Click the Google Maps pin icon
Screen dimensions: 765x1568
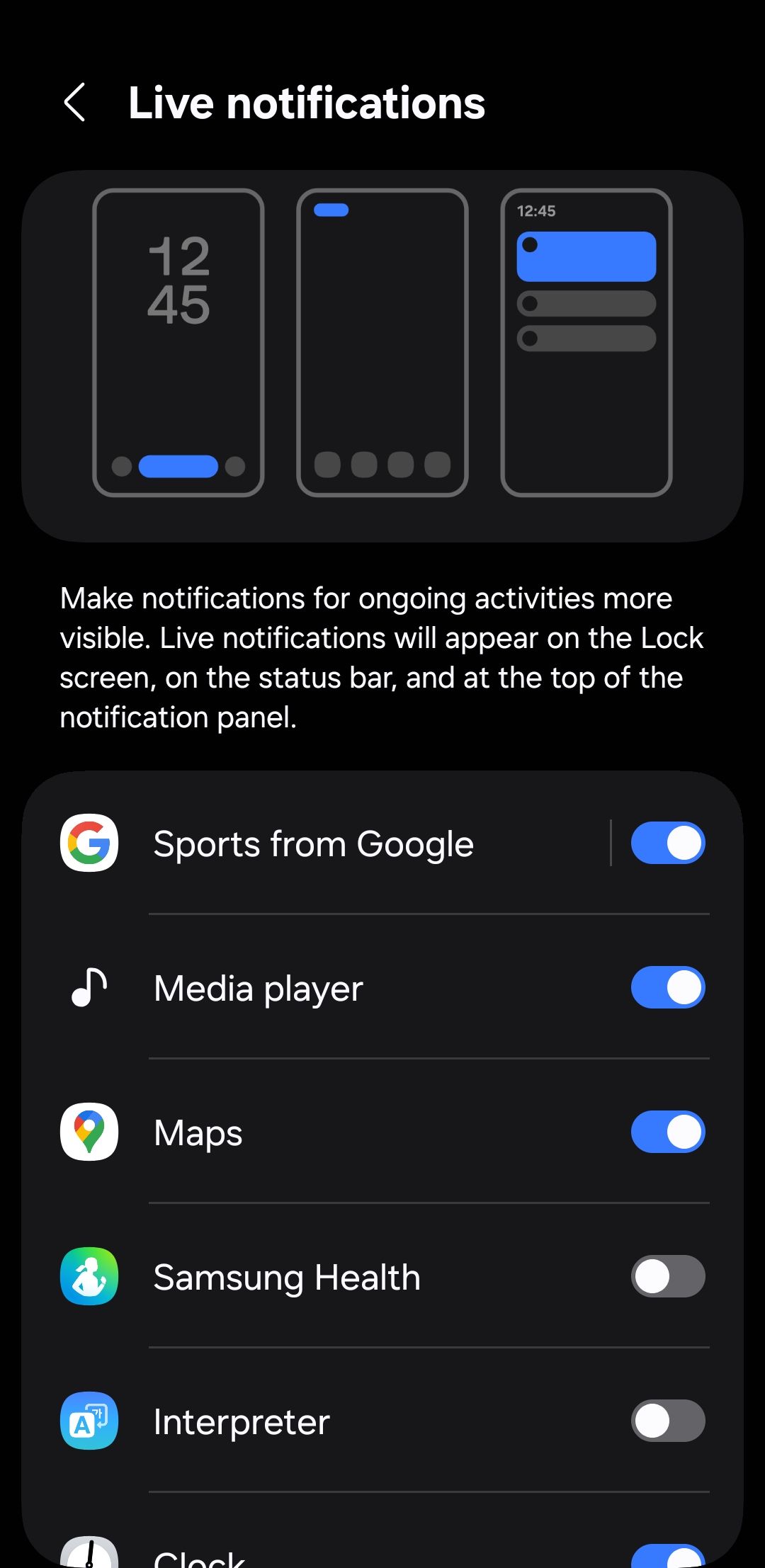(88, 1131)
